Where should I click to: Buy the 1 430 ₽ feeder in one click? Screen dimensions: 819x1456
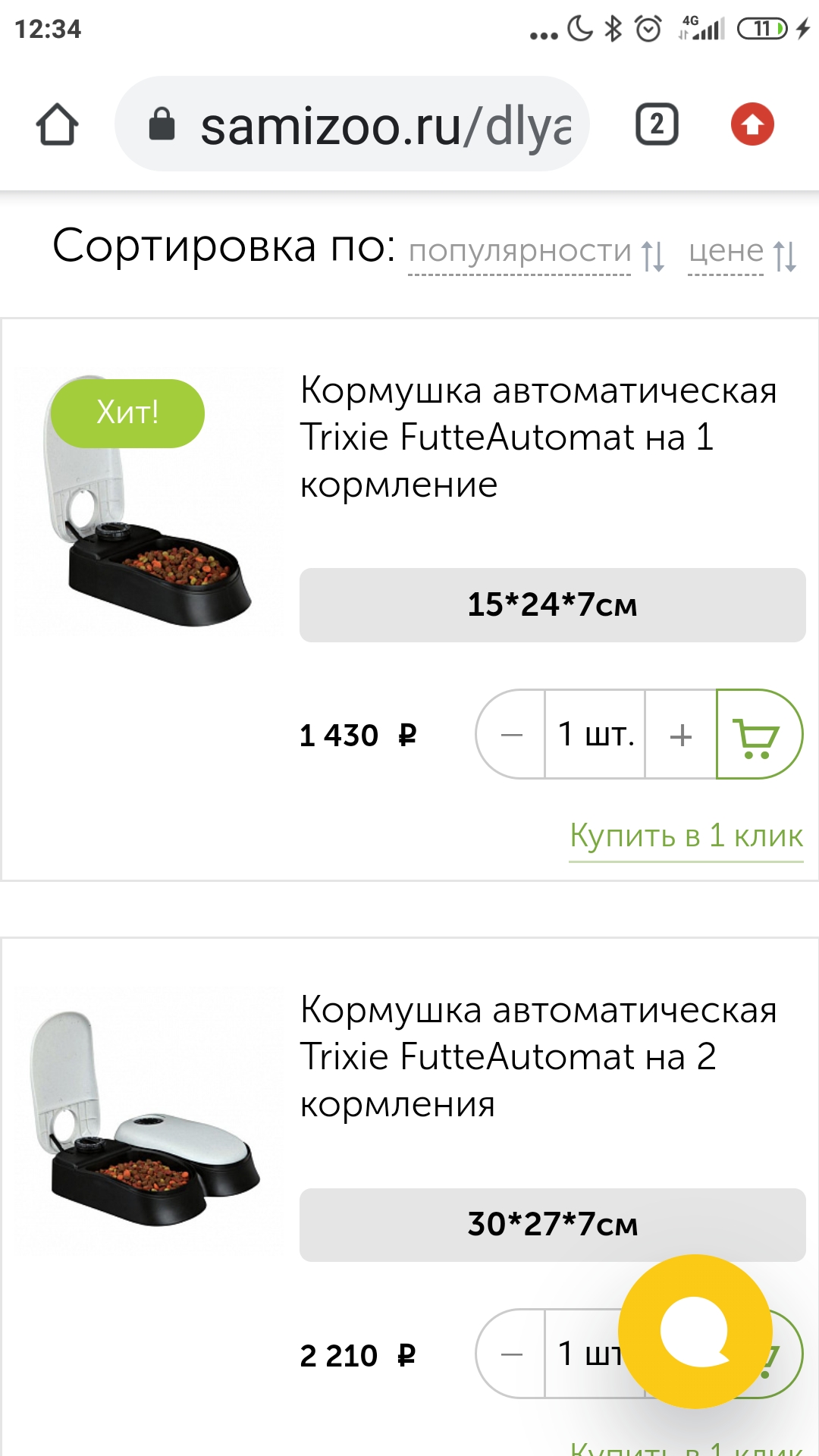[x=686, y=836]
